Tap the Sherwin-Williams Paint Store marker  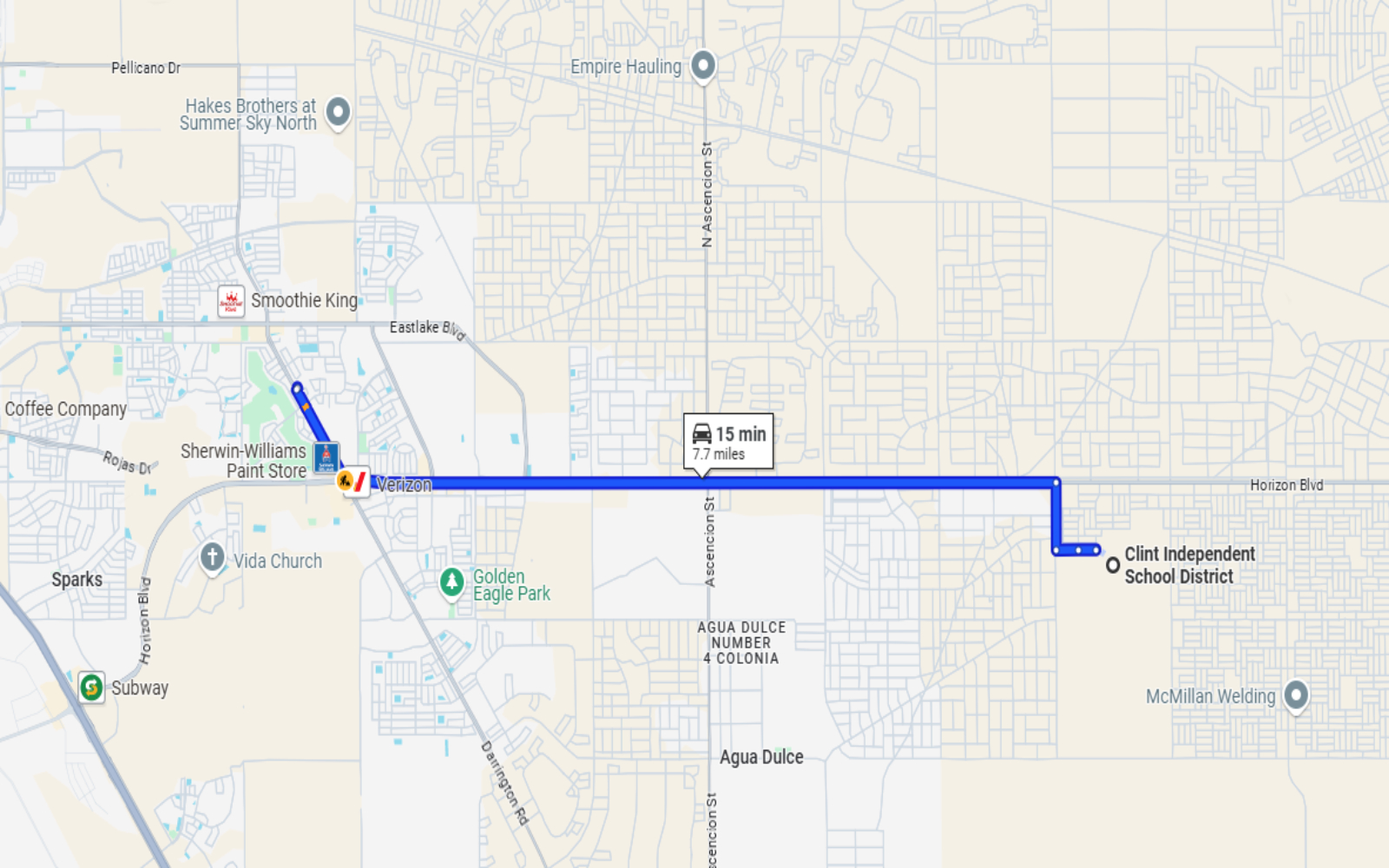[x=326, y=457]
